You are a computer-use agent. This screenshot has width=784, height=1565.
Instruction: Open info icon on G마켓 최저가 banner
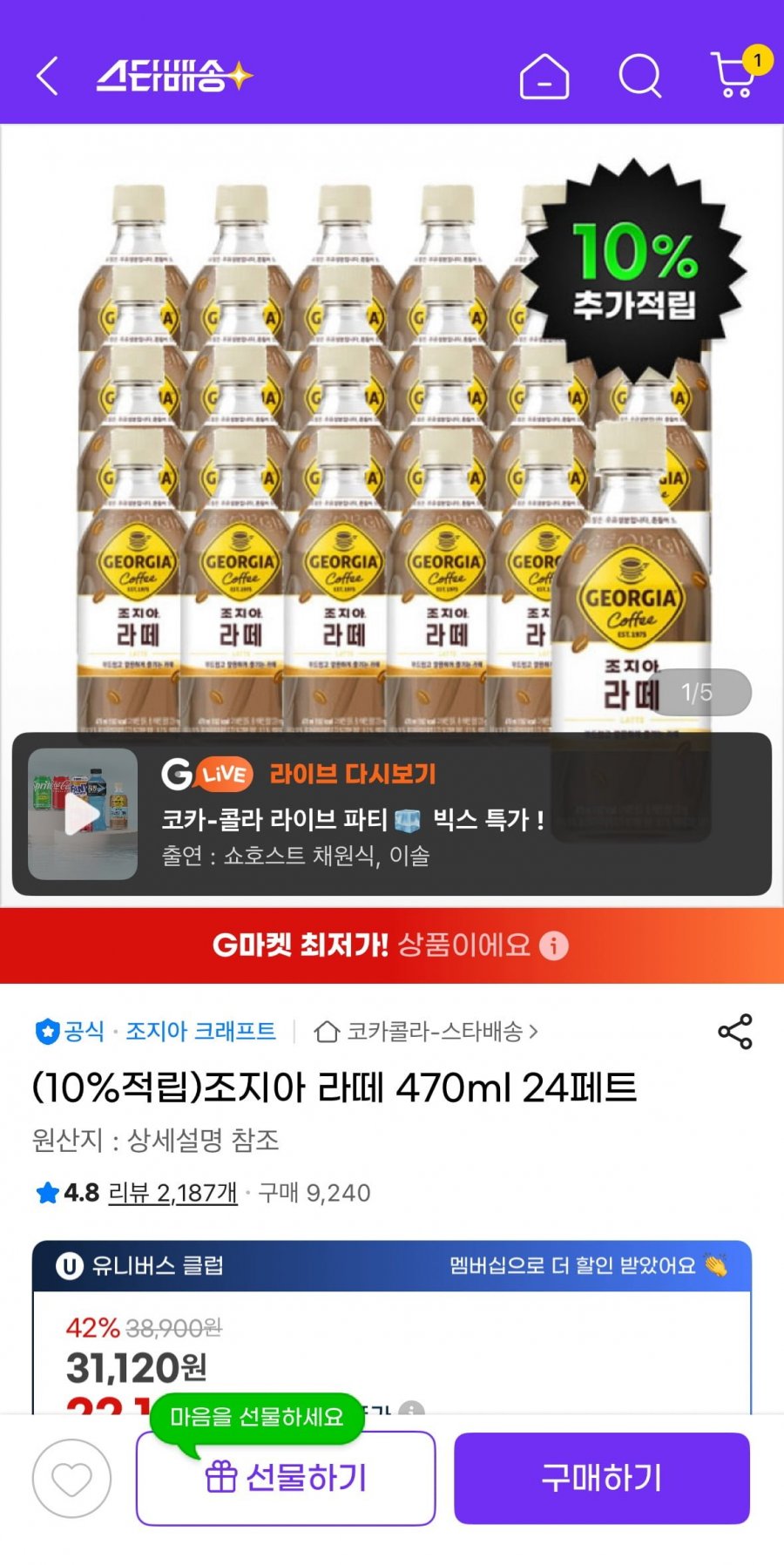tap(554, 945)
